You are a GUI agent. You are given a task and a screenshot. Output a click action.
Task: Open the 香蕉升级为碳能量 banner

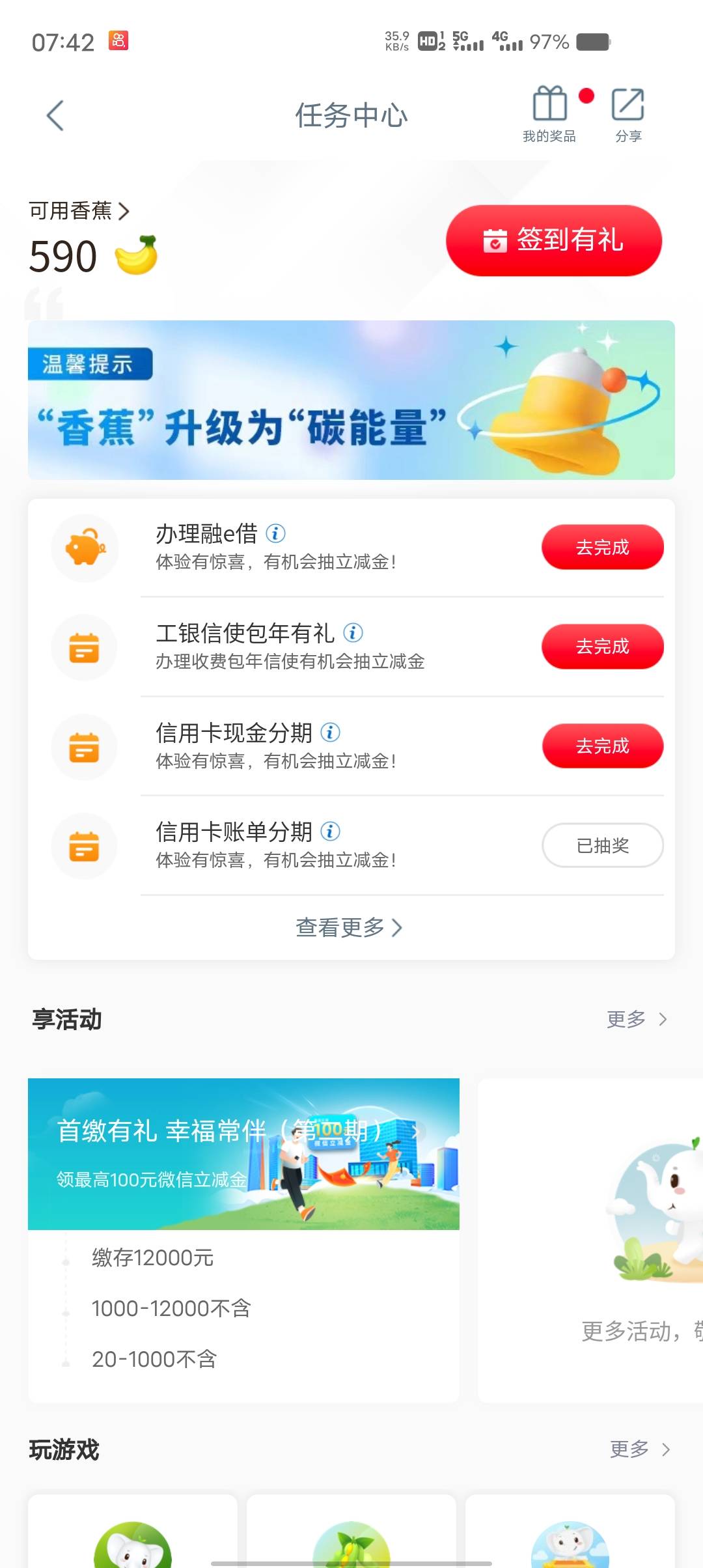pyautogui.click(x=351, y=400)
